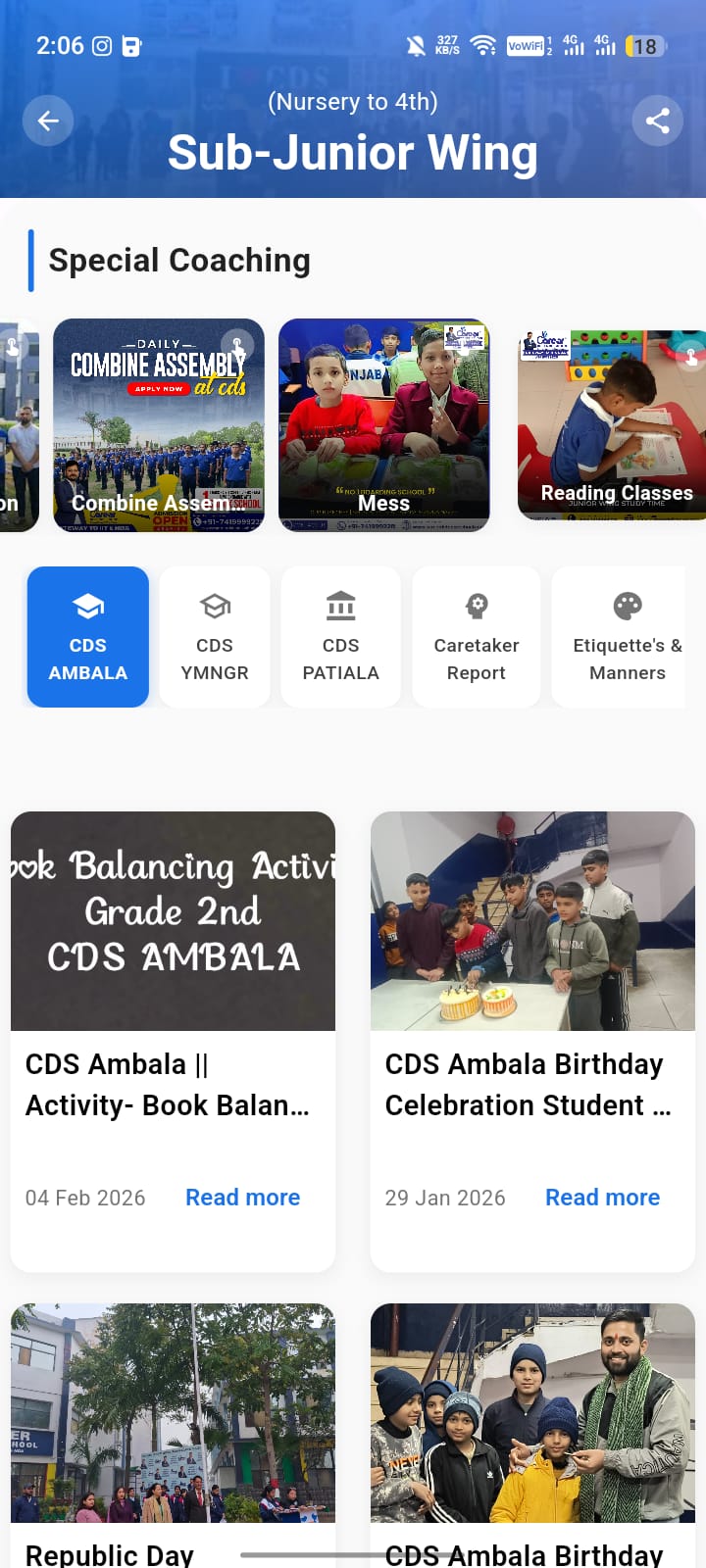Read more on the 29 Jan 2026 post
The width and height of the screenshot is (706, 1568).
[602, 1198]
